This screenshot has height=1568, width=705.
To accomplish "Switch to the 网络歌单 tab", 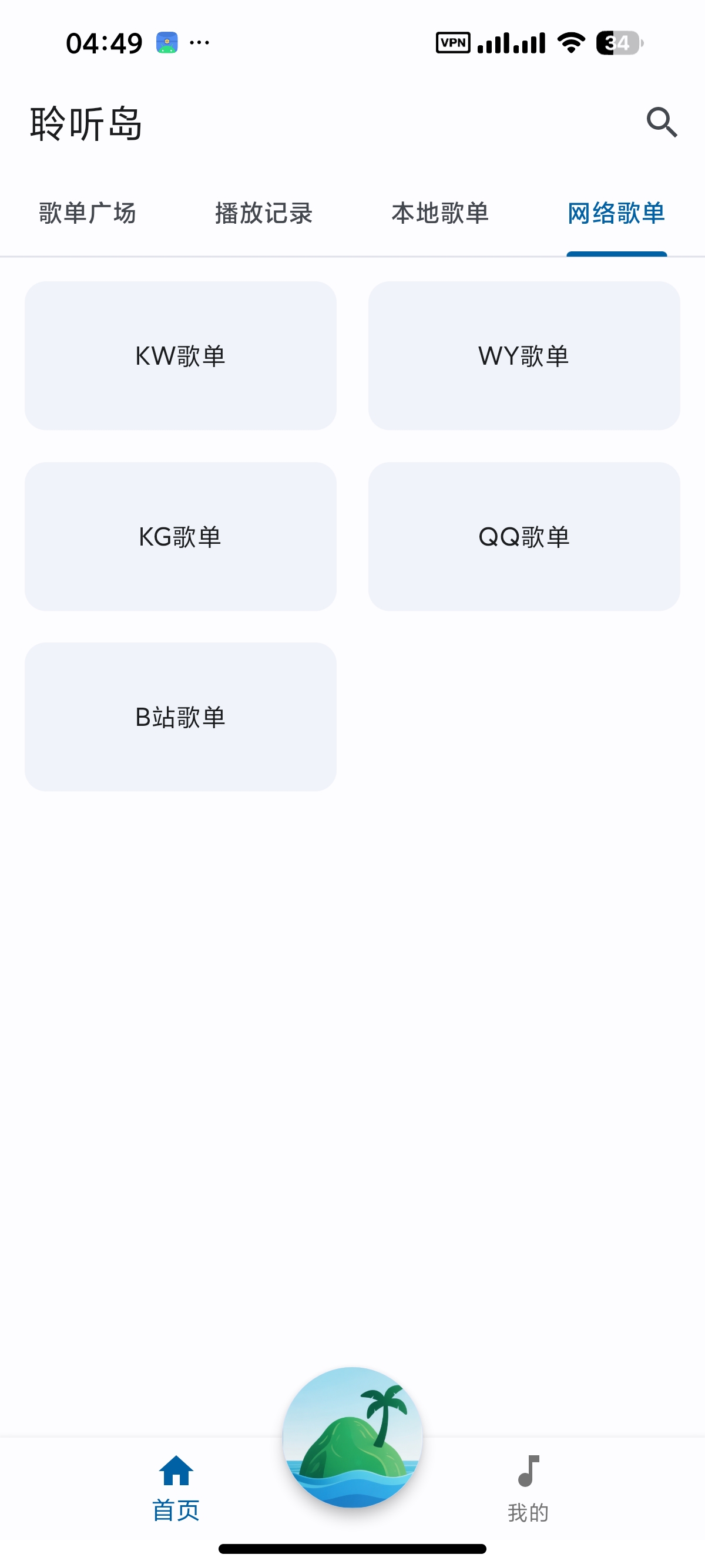I will point(616,214).
